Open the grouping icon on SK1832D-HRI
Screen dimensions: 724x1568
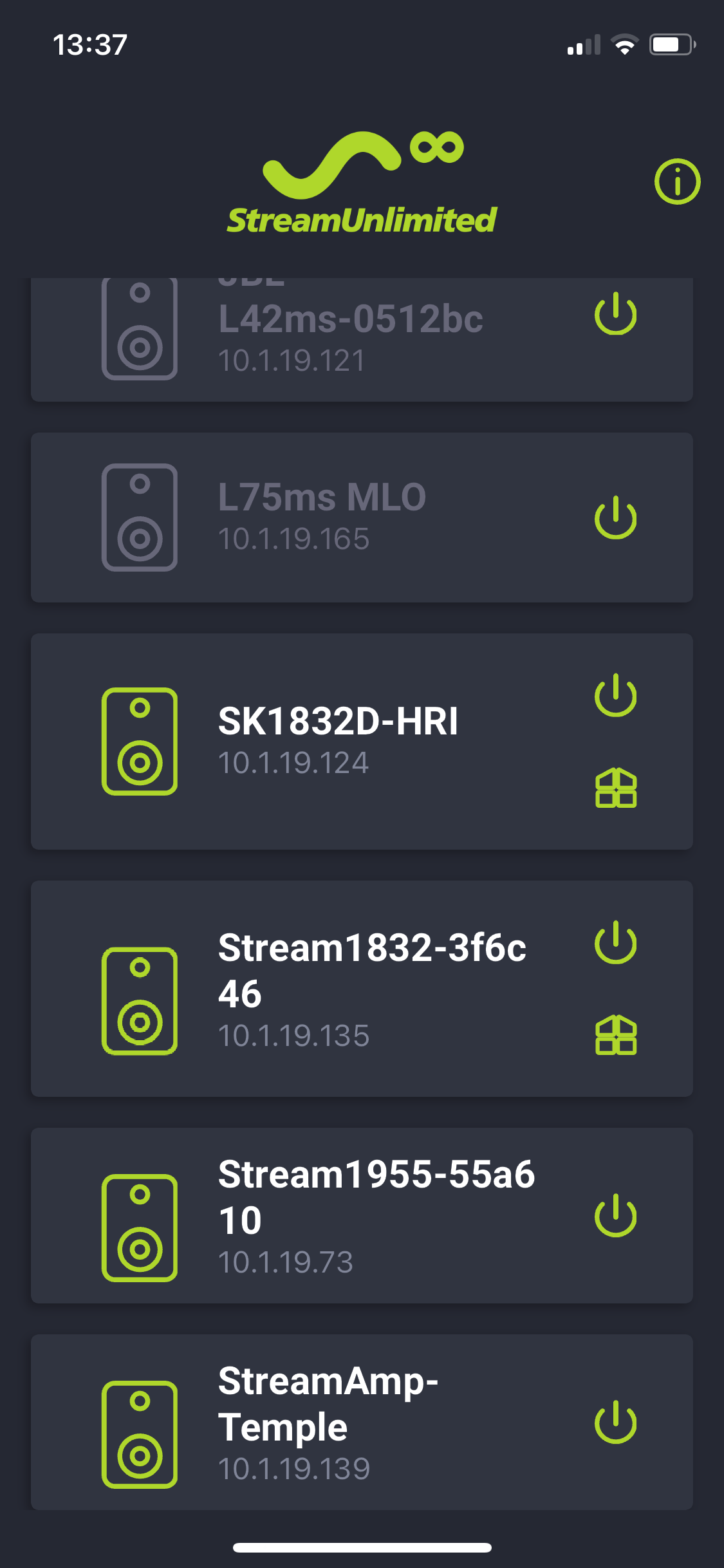[615, 788]
